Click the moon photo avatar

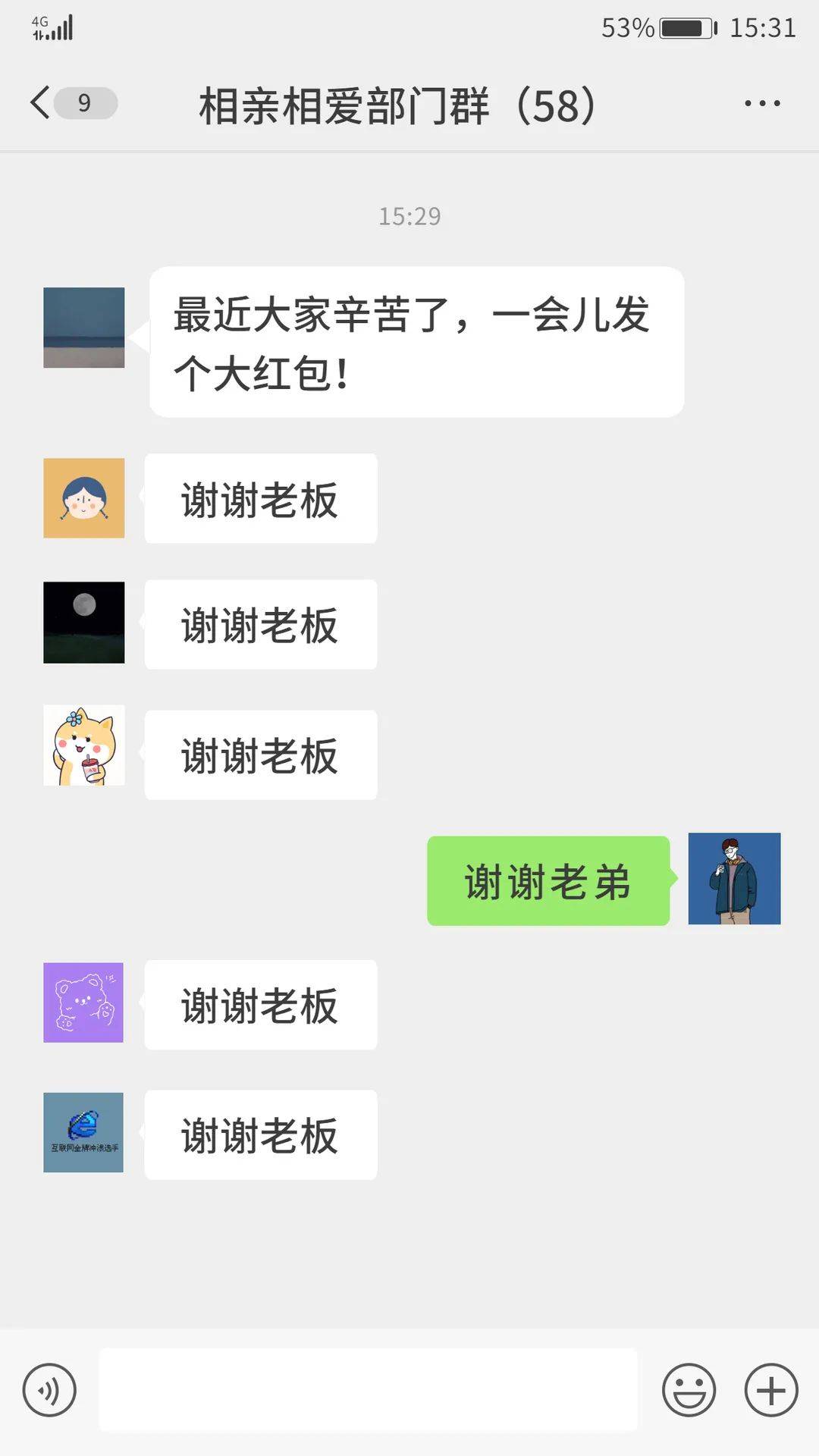pyautogui.click(x=83, y=622)
